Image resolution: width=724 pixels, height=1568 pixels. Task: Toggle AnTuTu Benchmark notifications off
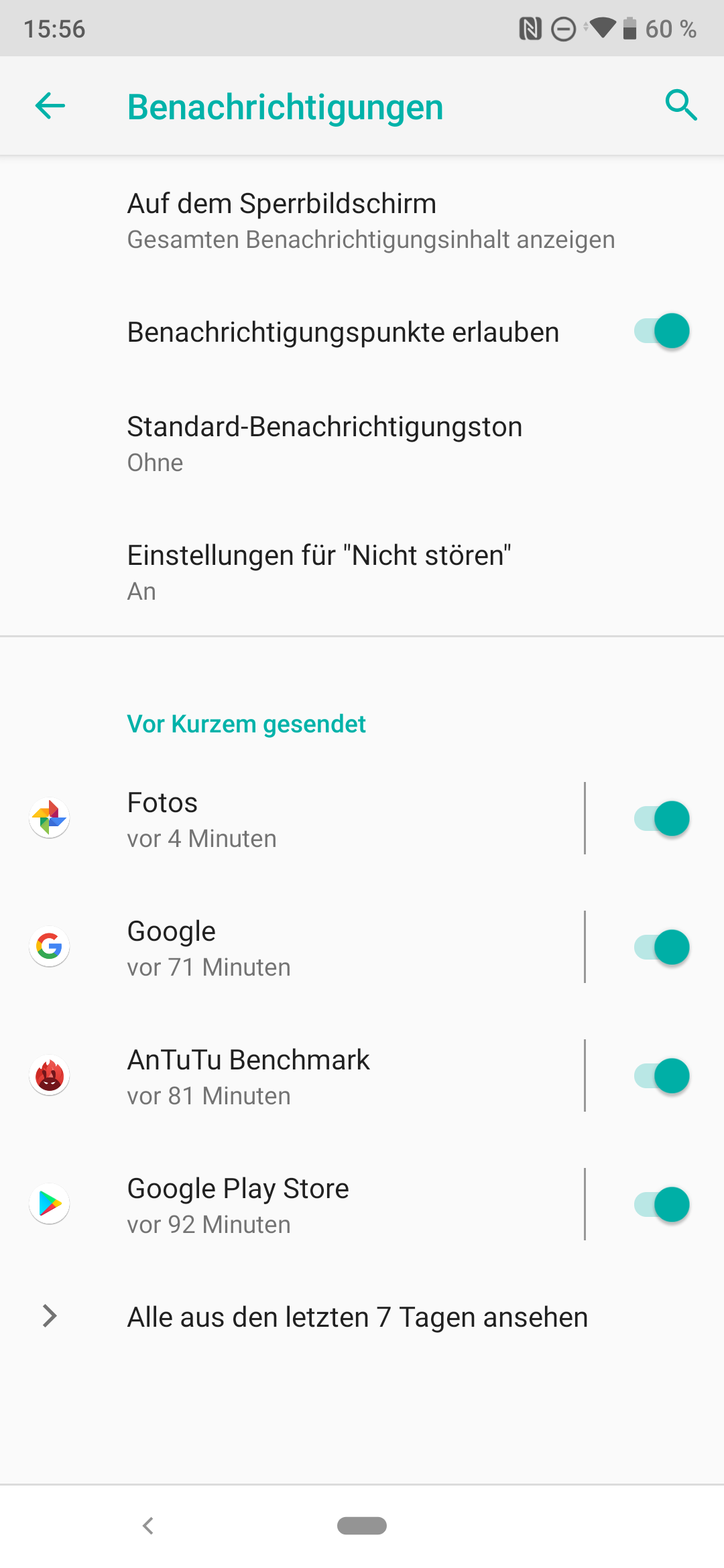pyautogui.click(x=662, y=1076)
